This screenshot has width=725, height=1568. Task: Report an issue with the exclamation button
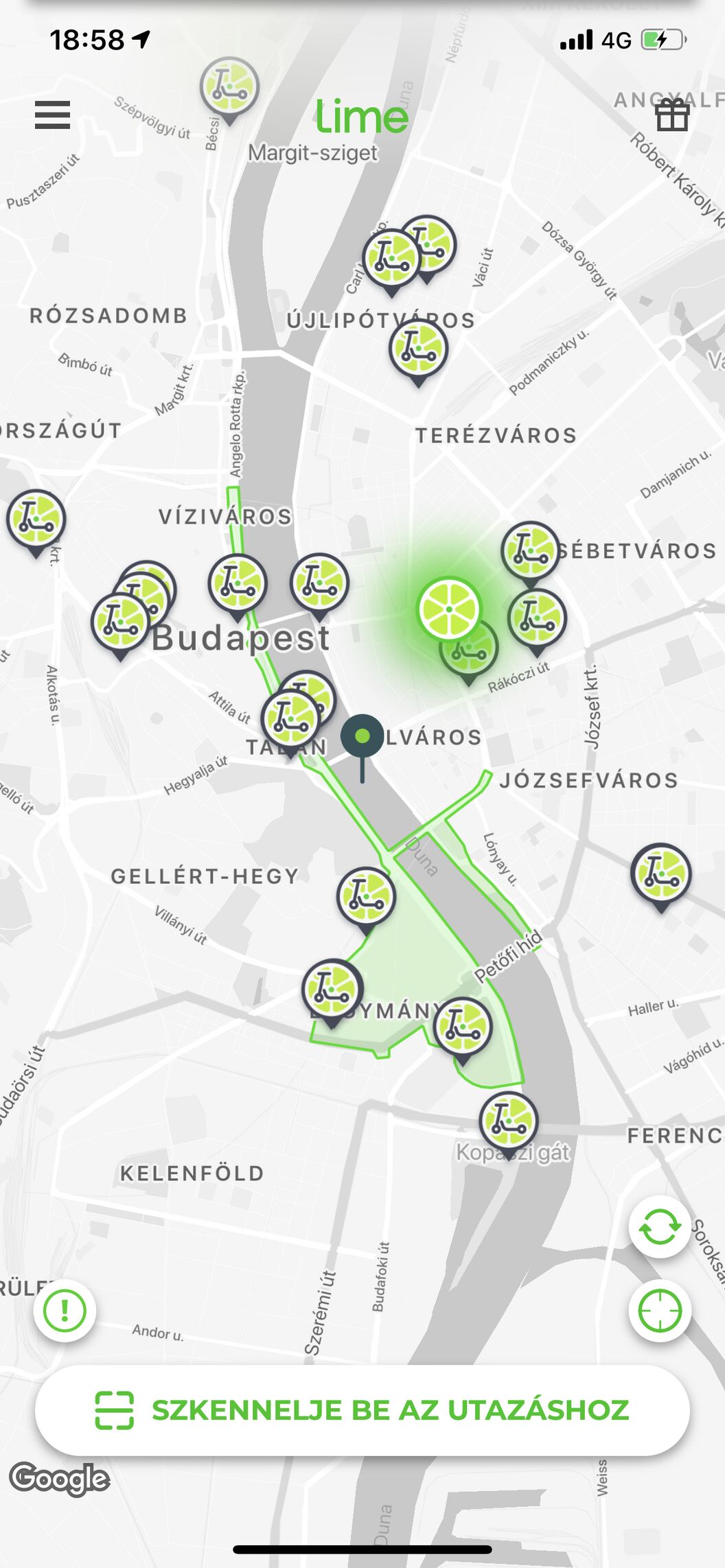(x=65, y=1311)
